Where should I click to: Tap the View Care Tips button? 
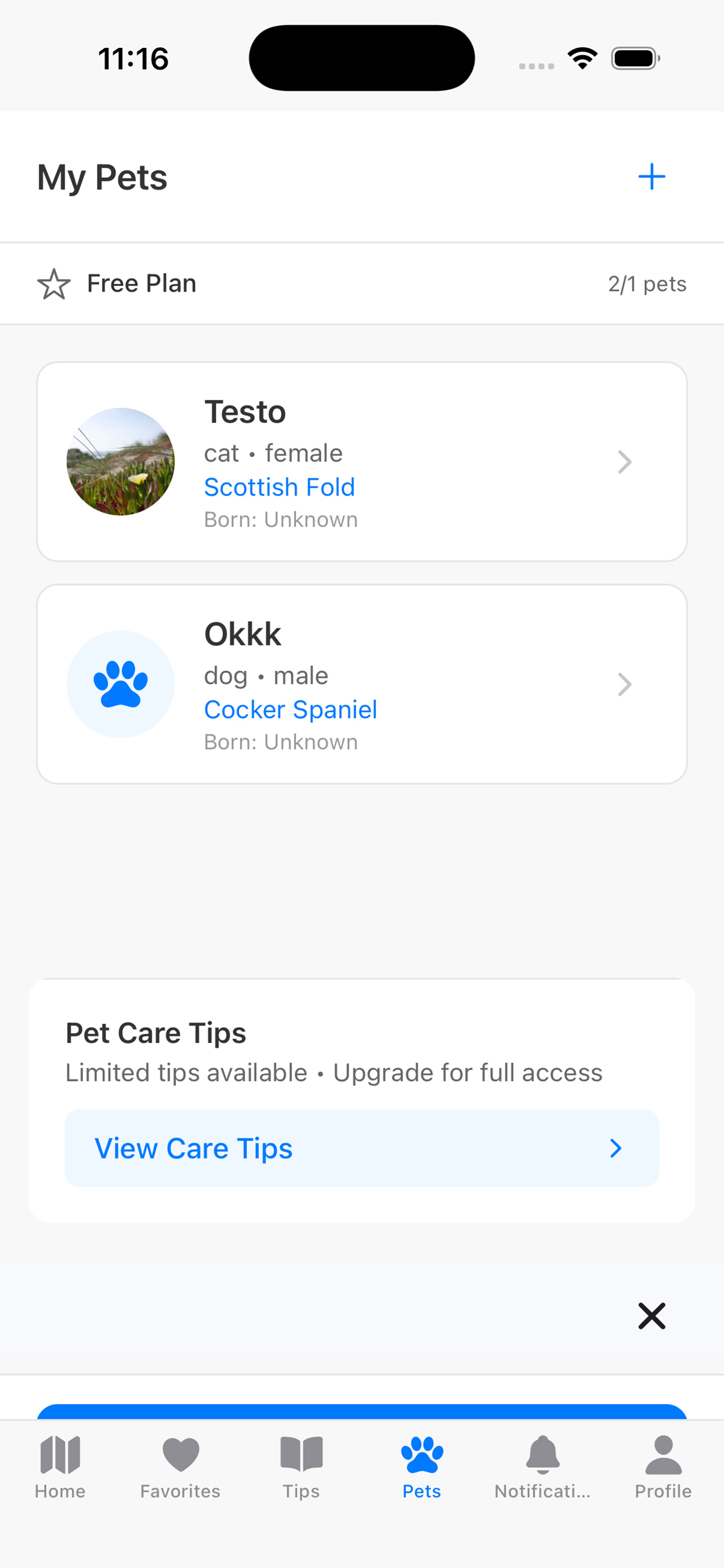click(361, 1148)
